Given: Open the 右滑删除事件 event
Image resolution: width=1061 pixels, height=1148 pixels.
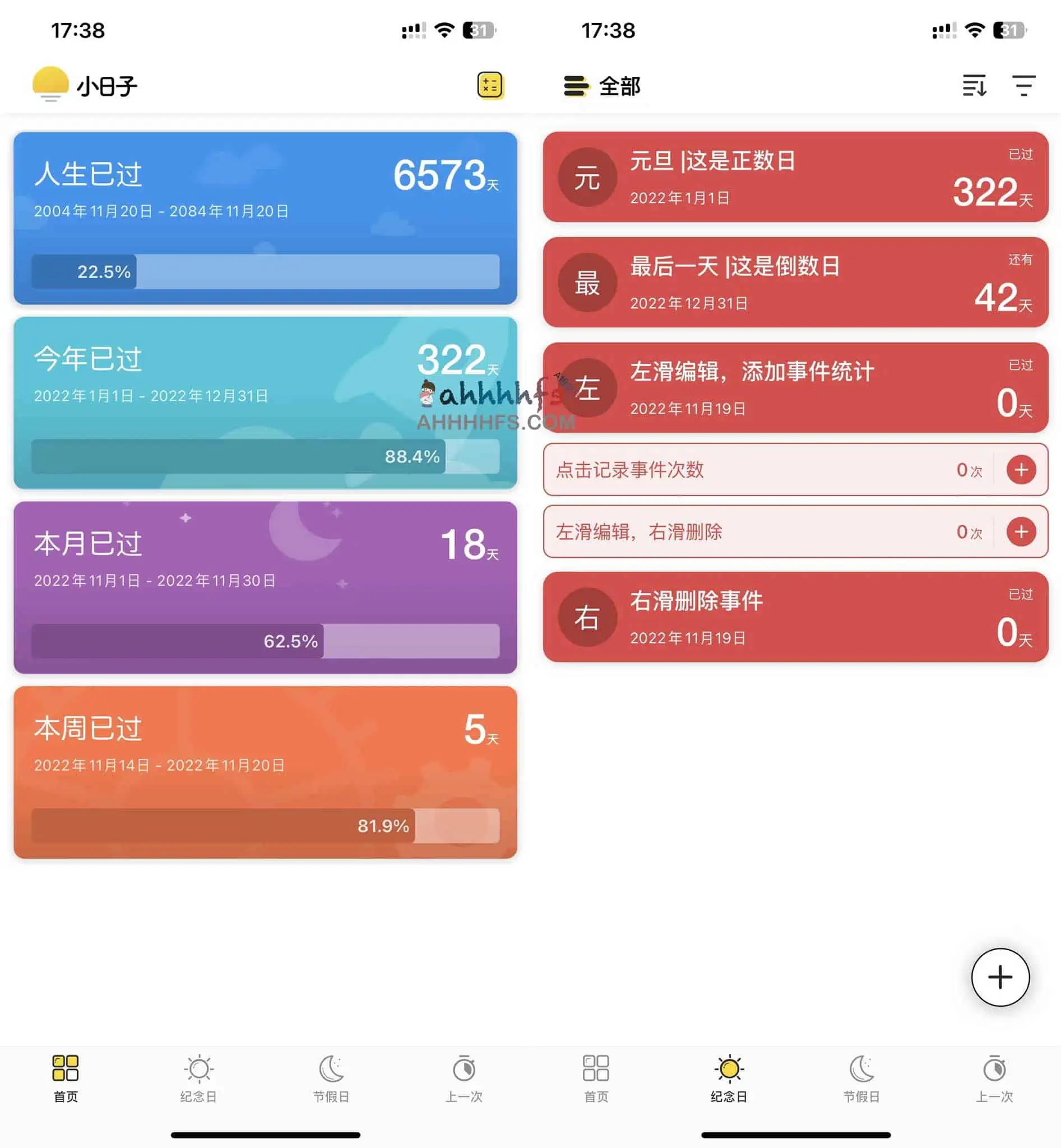Looking at the screenshot, I should pos(795,617).
